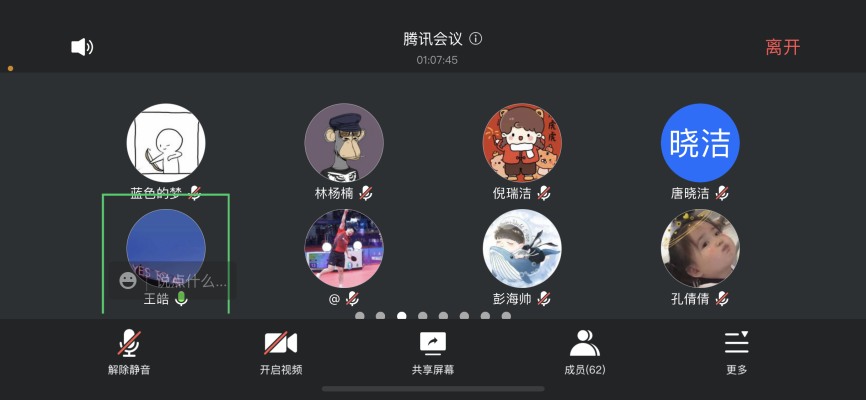Select participant tile 林杨楠
The image size is (866, 400).
point(344,143)
